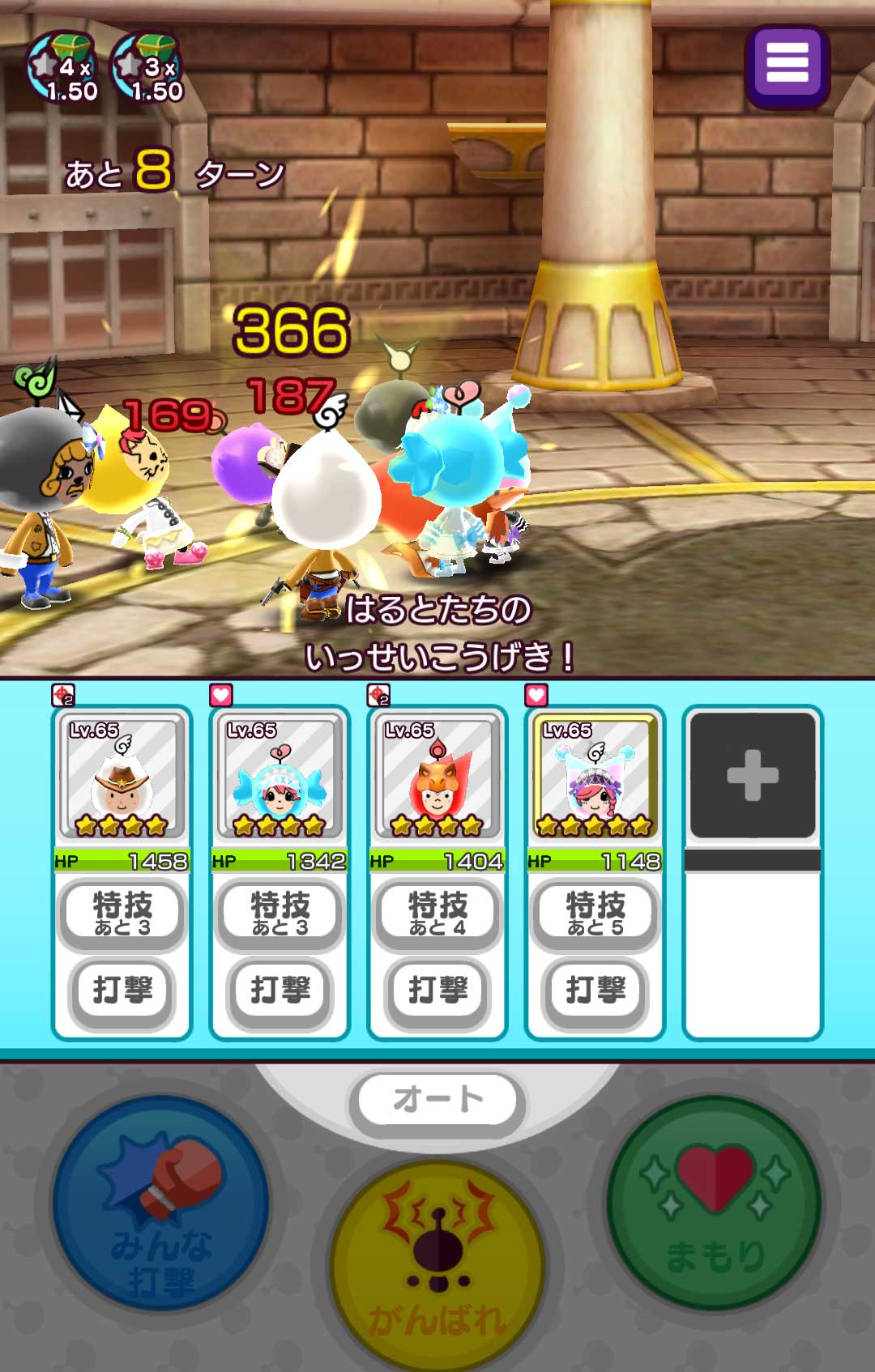Tap the 特技 button under HP 1458
Image resolution: width=875 pixels, height=1372 pixels.
coord(122,913)
